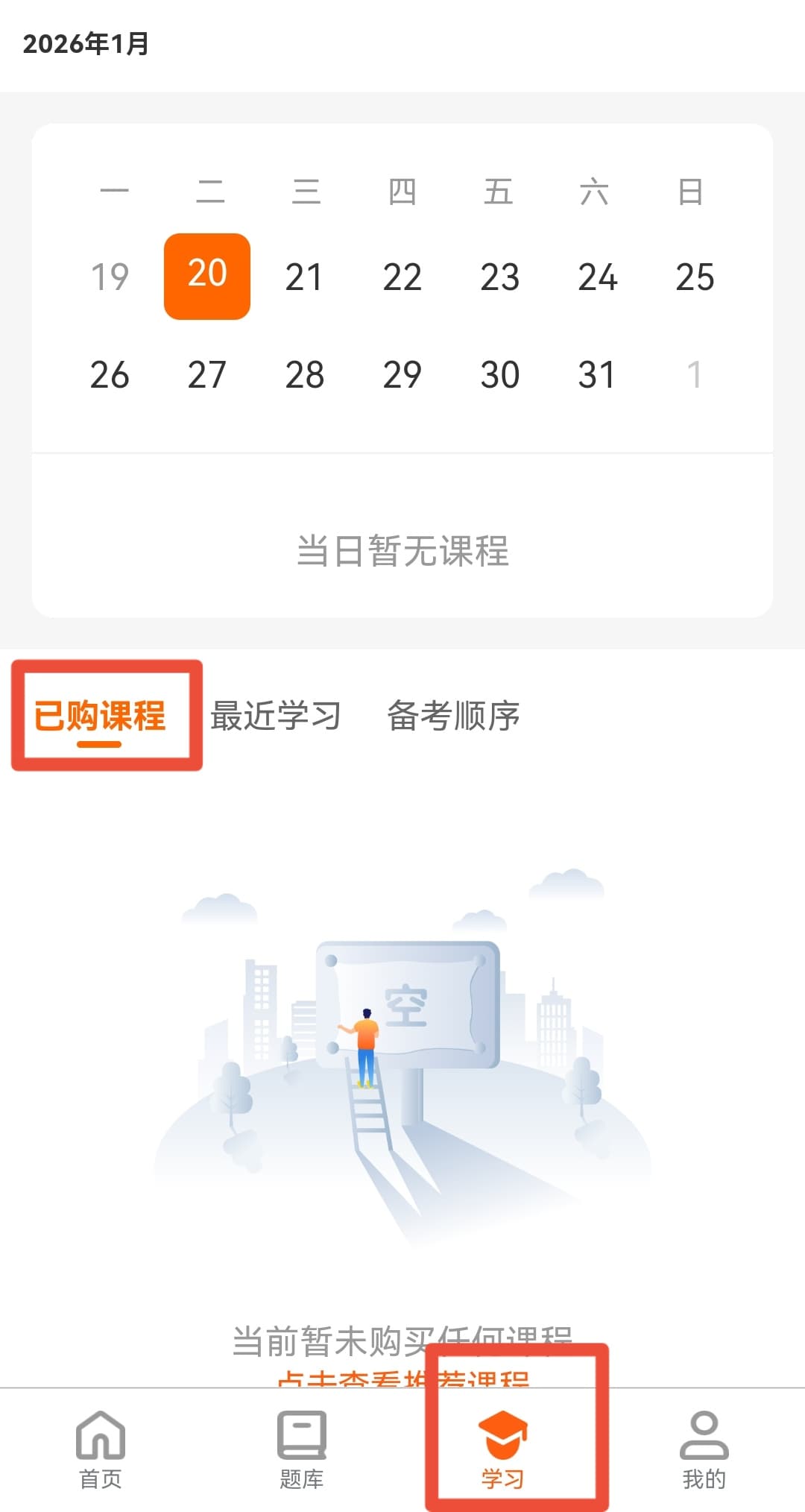This screenshot has height=1512, width=805.
Task: Switch to the 最近学习 tab
Action: click(x=276, y=716)
